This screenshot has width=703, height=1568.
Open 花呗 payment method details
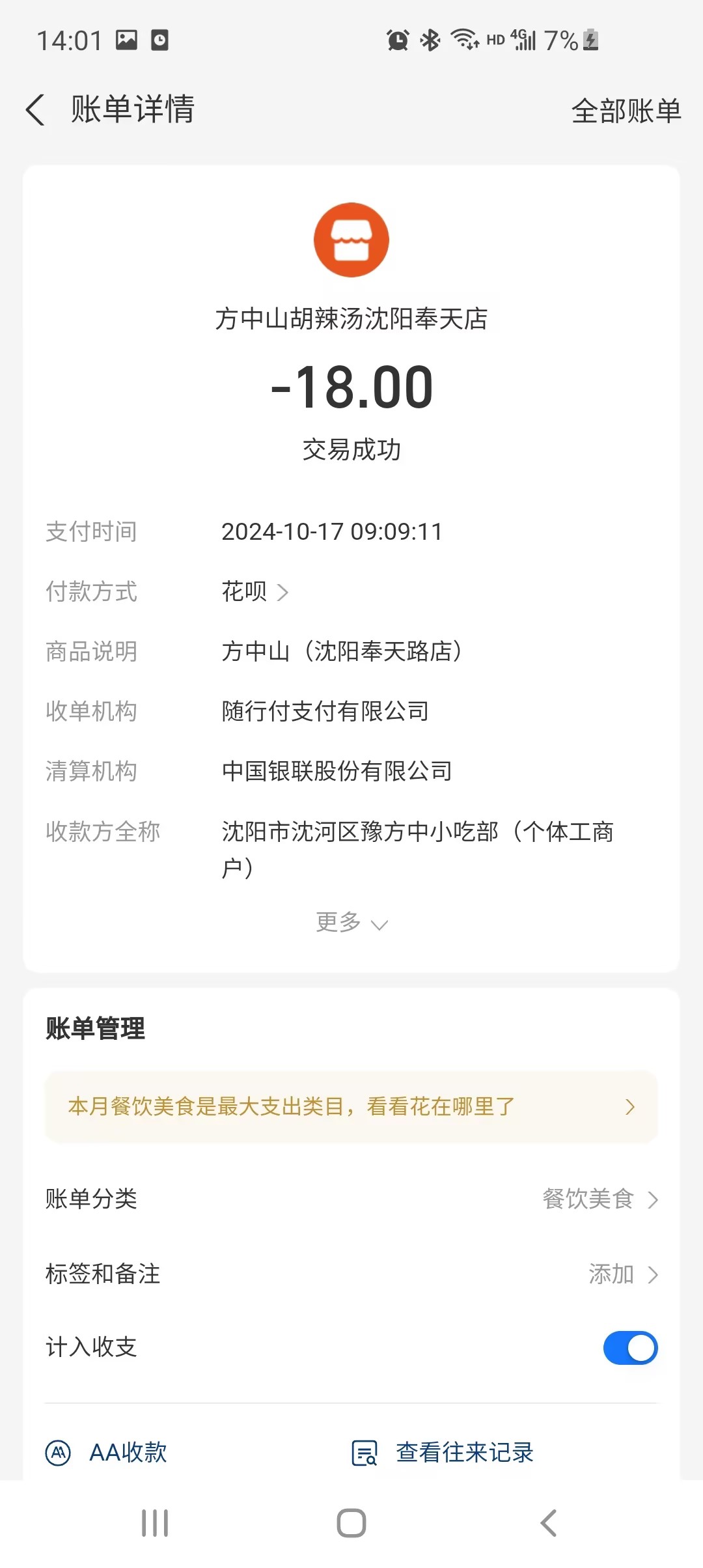(x=255, y=592)
